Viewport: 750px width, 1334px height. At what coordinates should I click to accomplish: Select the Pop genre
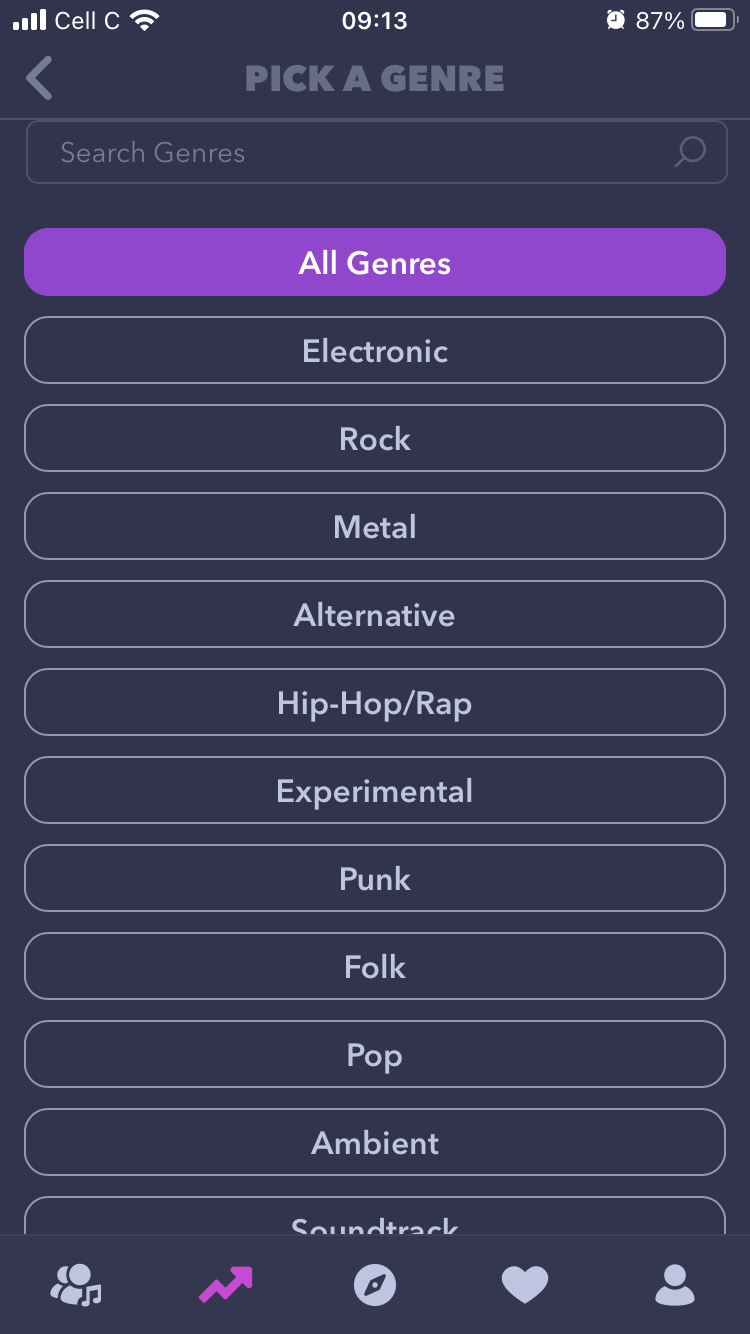[375, 1055]
